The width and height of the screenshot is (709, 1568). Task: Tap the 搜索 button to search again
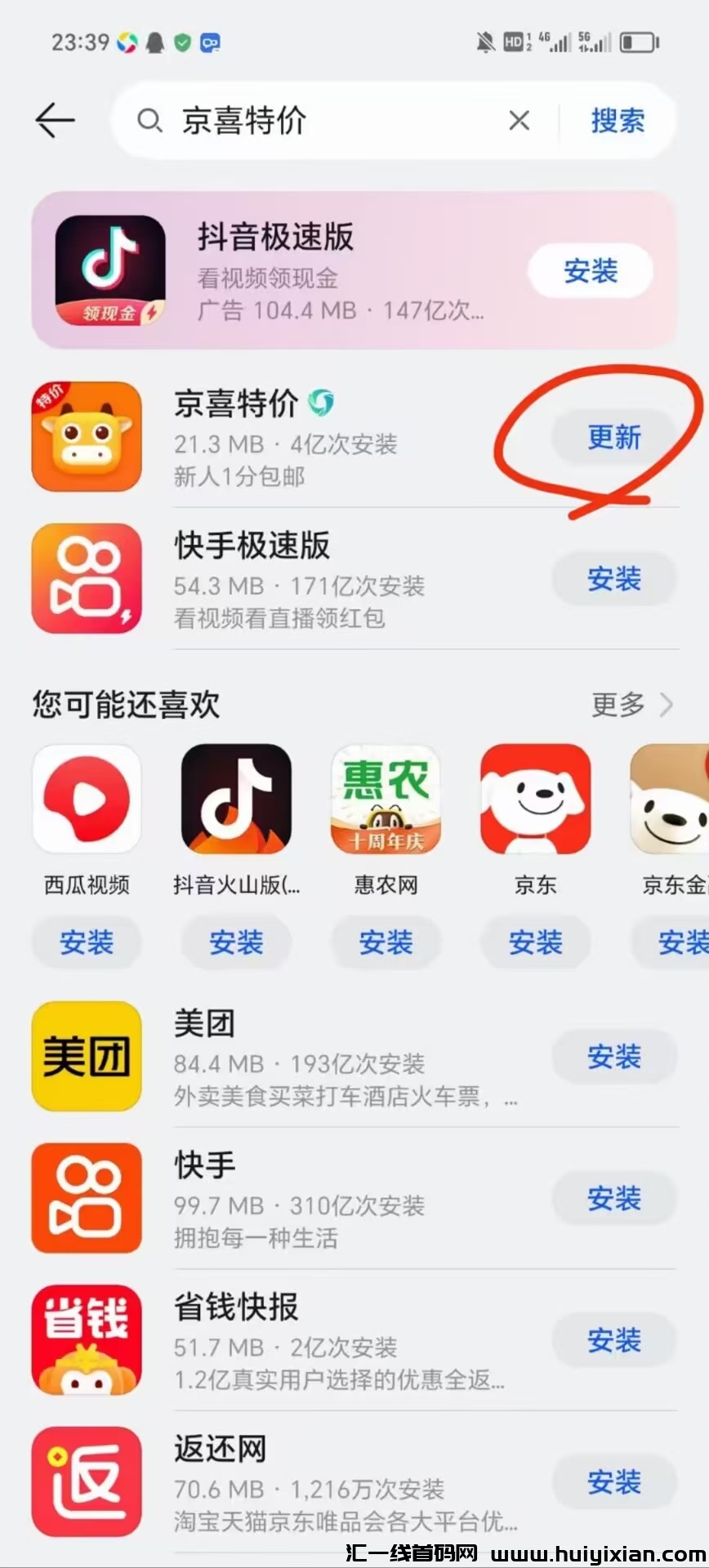coord(617,120)
